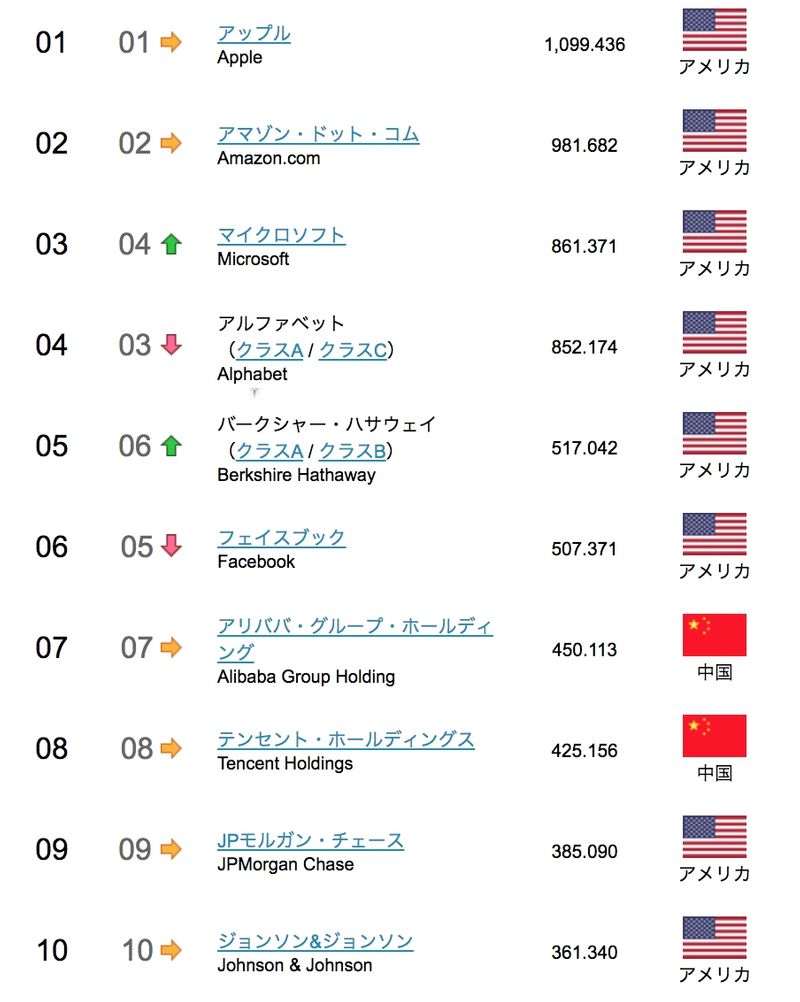
Task: Open the テンセント・ホールディングス link
Action: click(345, 740)
